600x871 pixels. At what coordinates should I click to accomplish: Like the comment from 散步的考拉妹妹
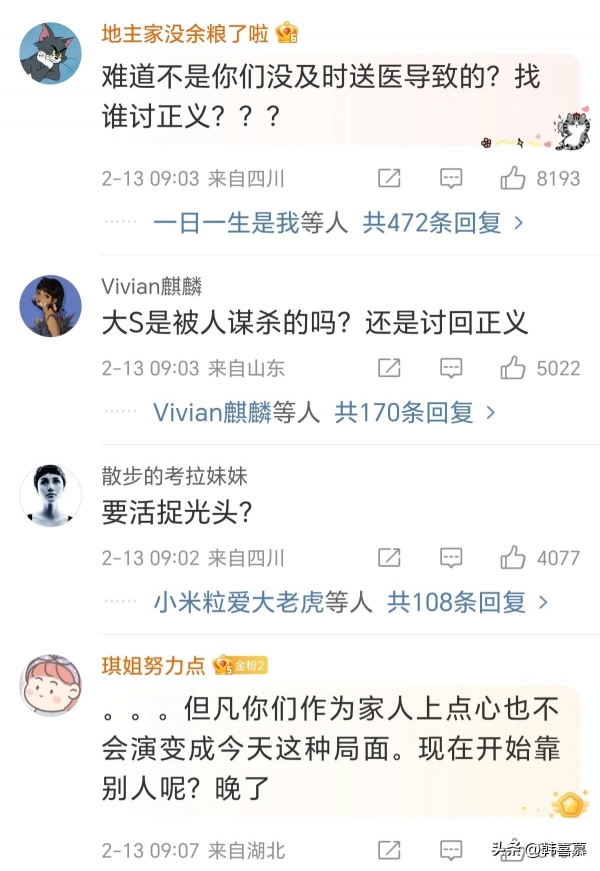(513, 557)
